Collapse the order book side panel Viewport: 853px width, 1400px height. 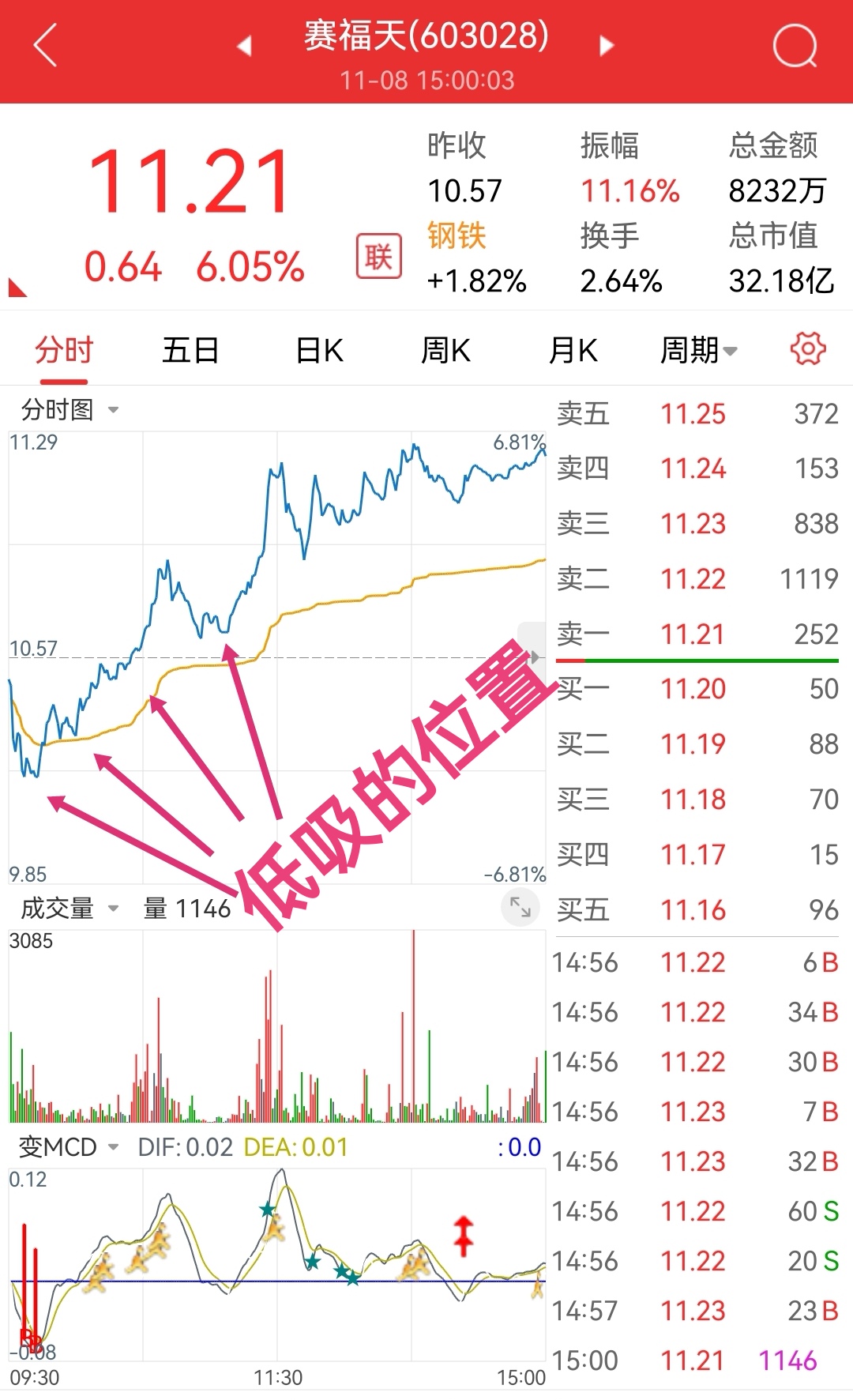pos(534,656)
